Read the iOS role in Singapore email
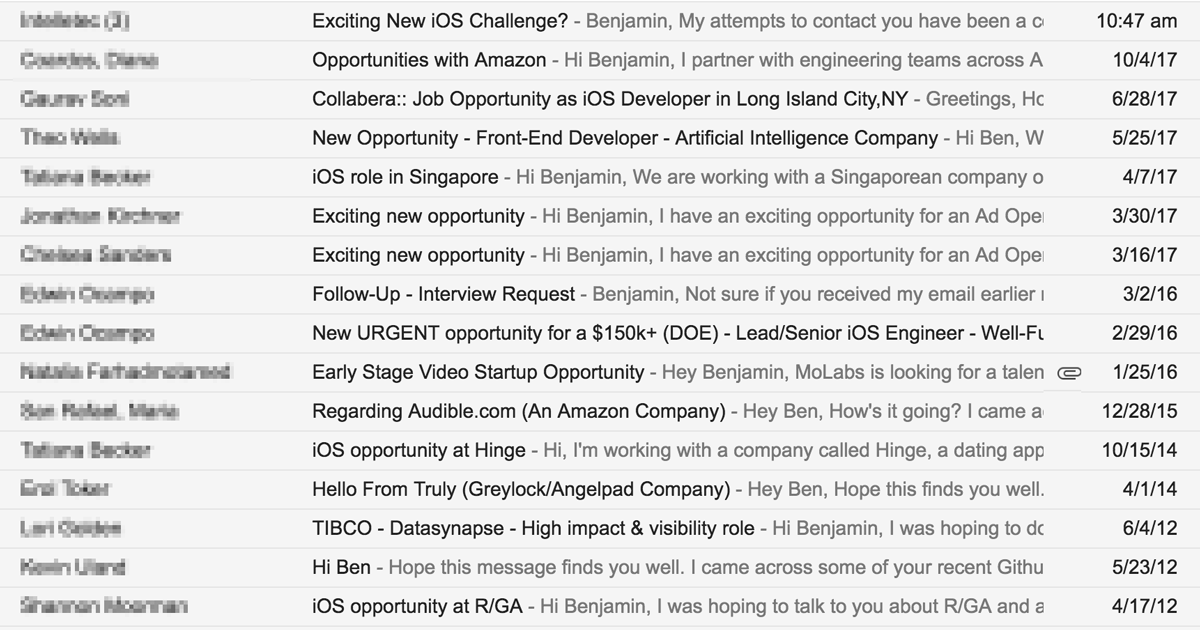Screen dimensions: 1200x630 tap(405, 177)
